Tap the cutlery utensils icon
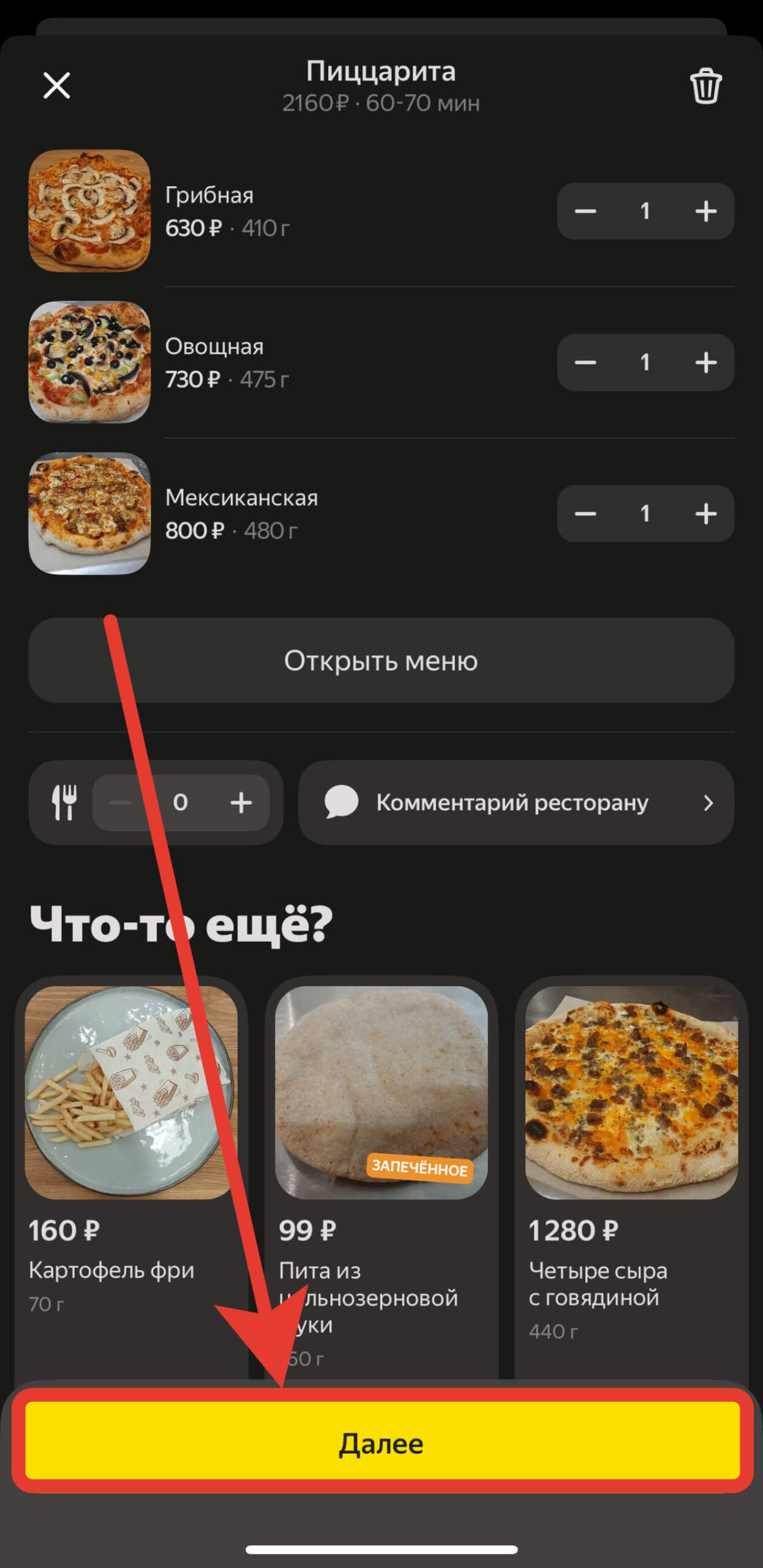 (63, 803)
